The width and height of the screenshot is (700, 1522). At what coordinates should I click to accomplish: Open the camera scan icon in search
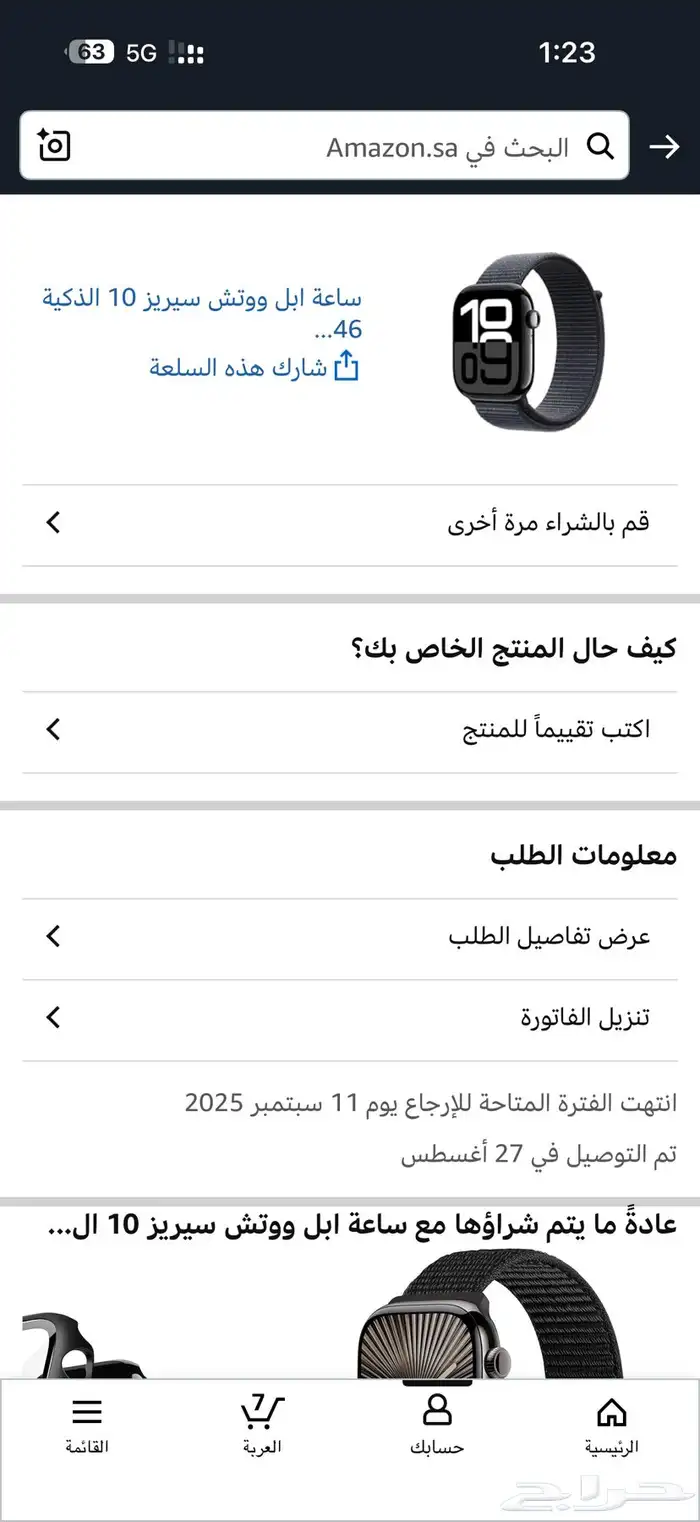[54, 146]
